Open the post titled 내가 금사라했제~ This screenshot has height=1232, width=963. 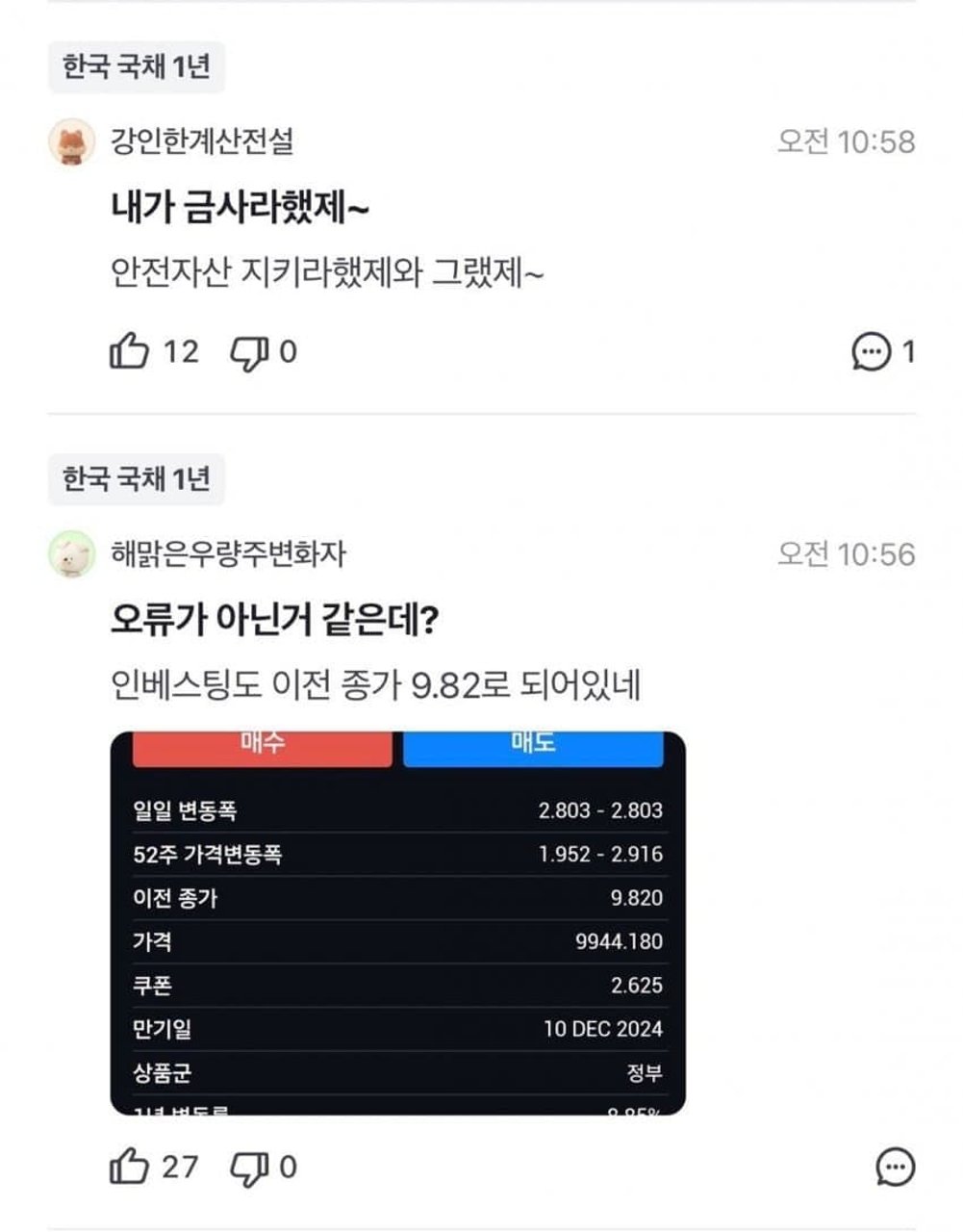tap(241, 209)
